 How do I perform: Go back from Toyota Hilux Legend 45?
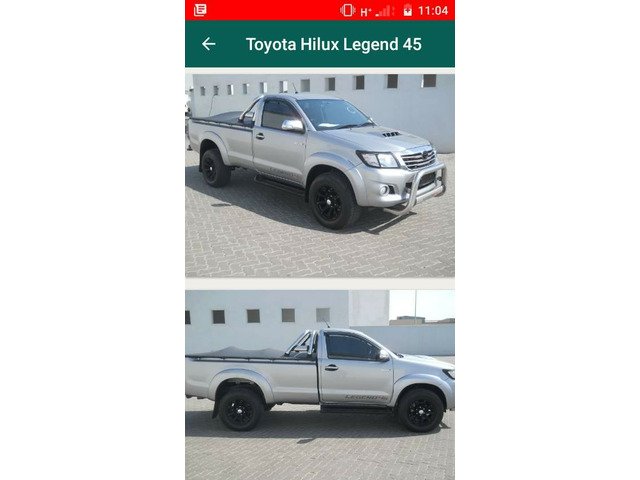[x=208, y=44]
